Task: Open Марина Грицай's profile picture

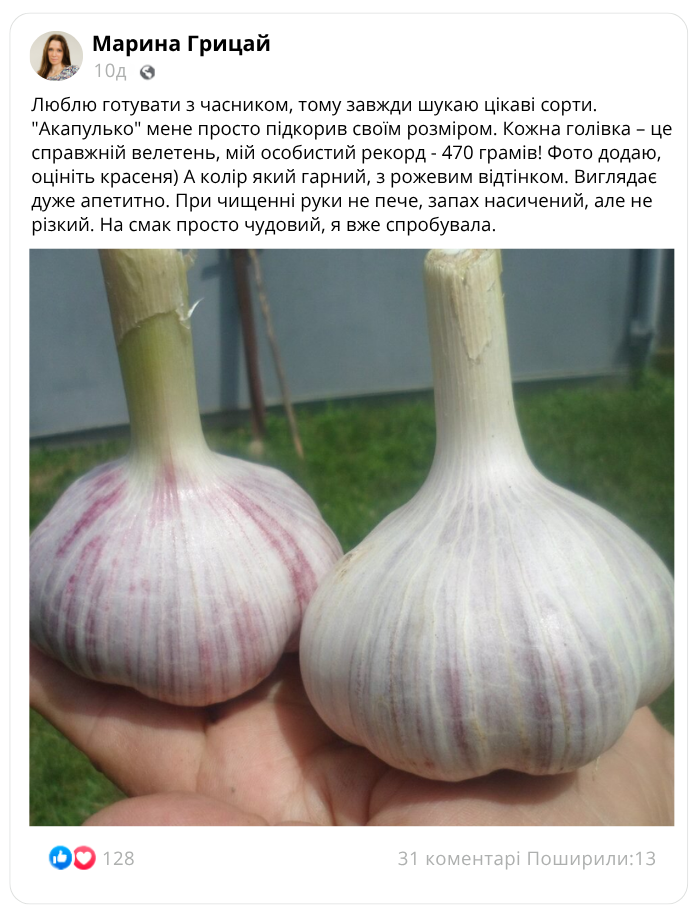Action: pyautogui.click(x=56, y=56)
